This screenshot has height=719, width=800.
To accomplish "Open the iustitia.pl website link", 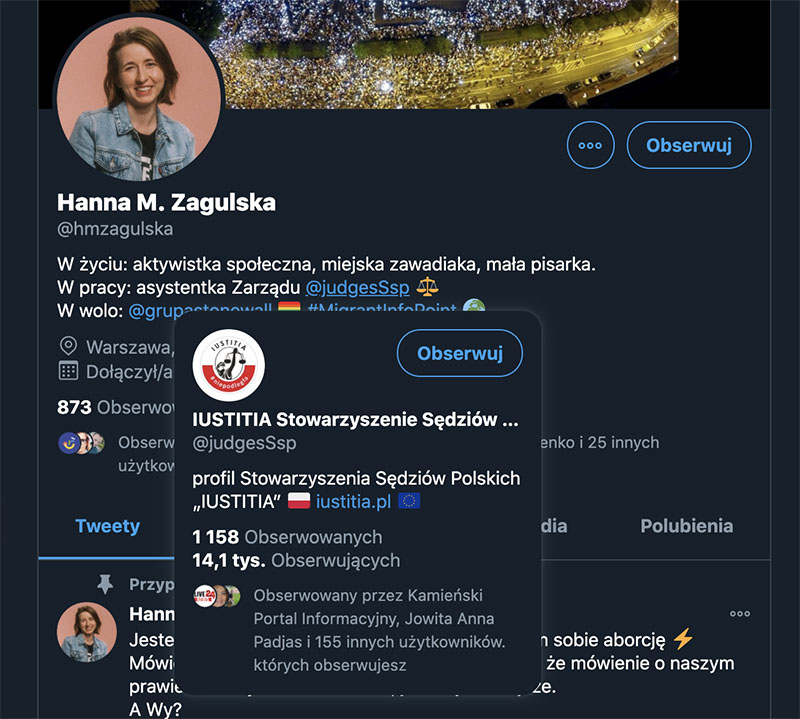I will coord(354,500).
